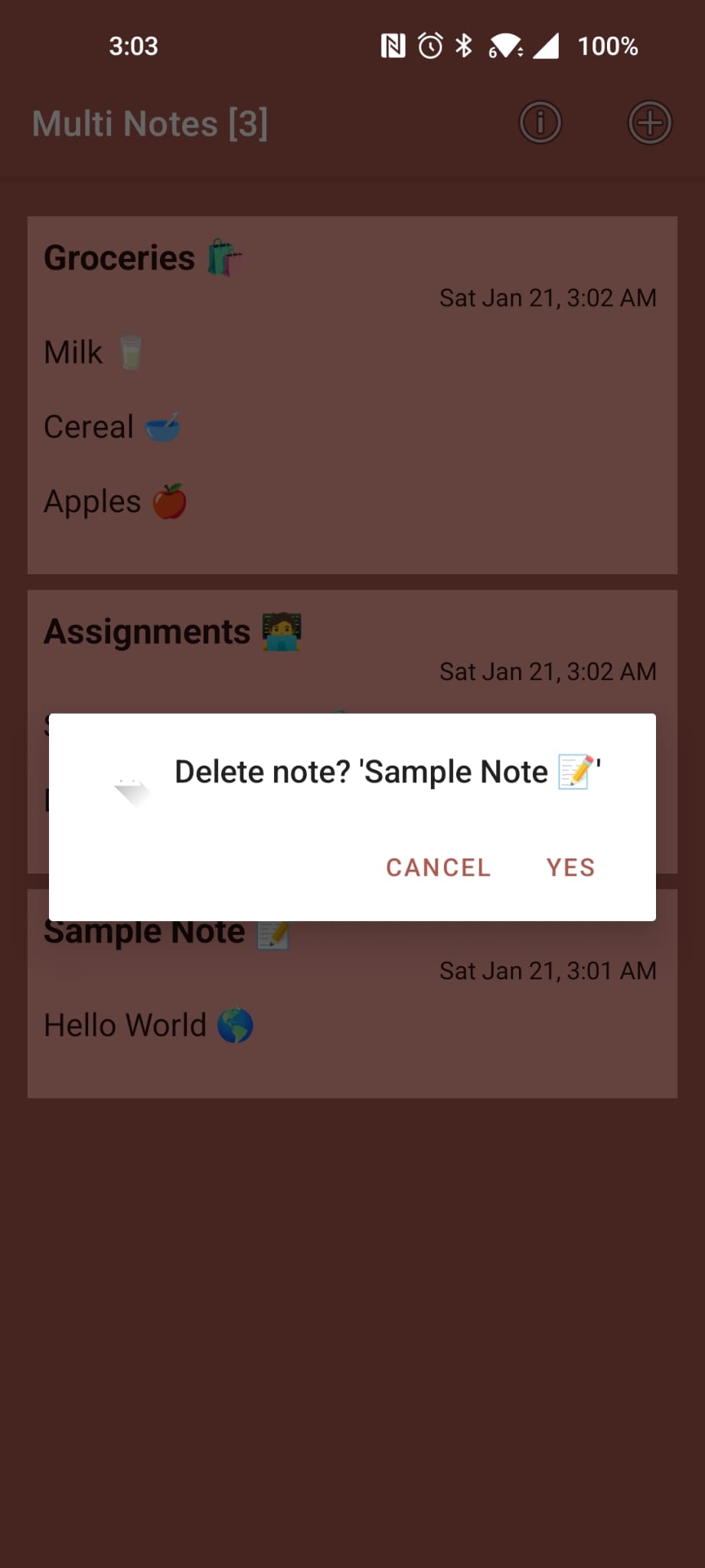Tap the Cereal entry
Viewport: 705px width, 1568px height.
coord(89,426)
